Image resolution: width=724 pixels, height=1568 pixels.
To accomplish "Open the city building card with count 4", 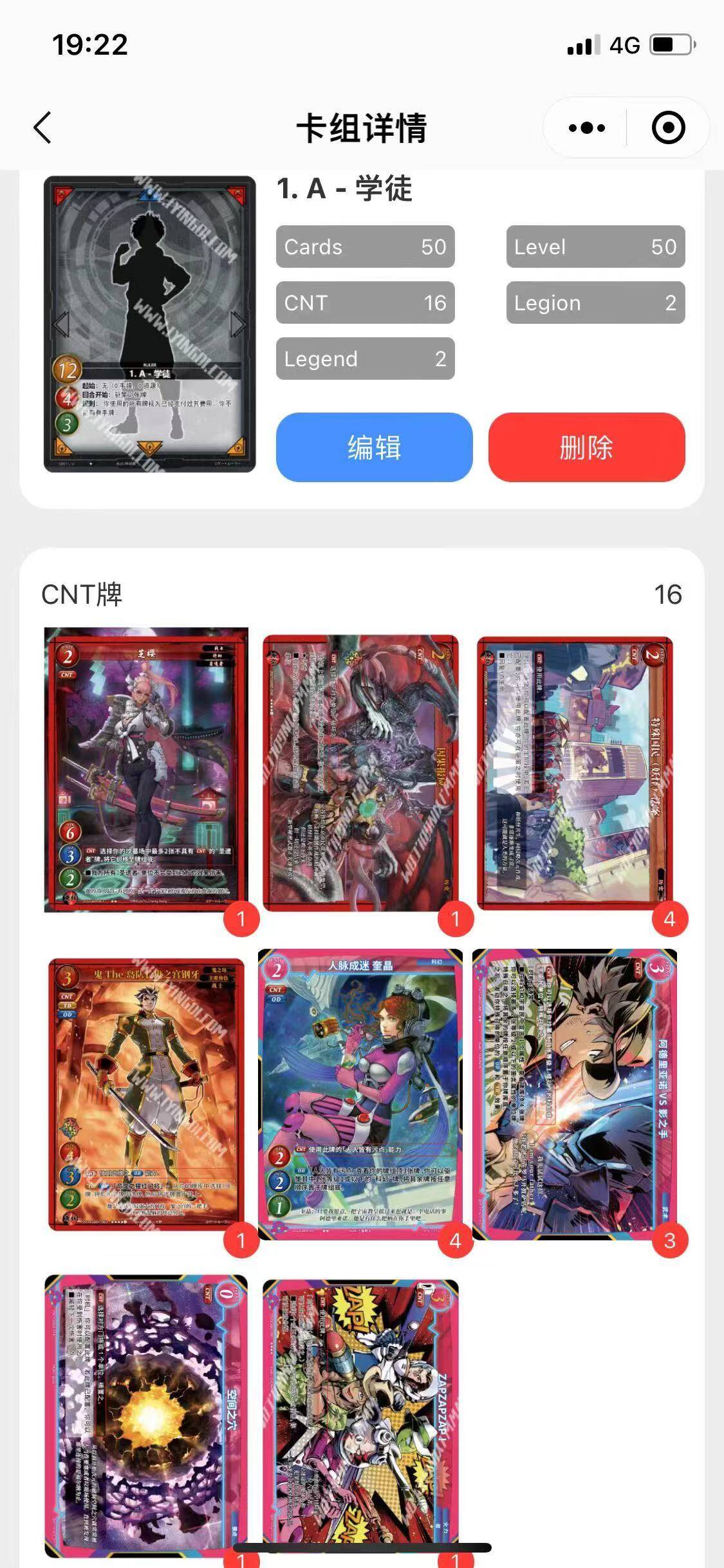I will [x=575, y=772].
